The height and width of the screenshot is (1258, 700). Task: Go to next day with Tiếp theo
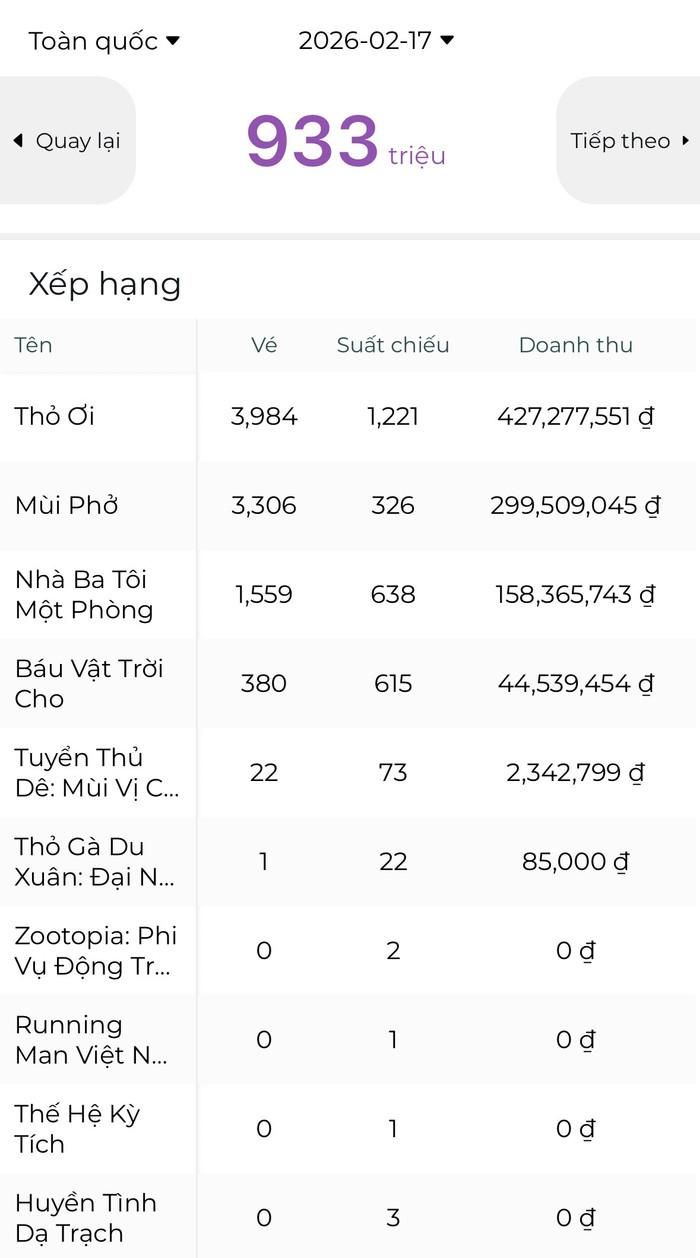point(629,141)
